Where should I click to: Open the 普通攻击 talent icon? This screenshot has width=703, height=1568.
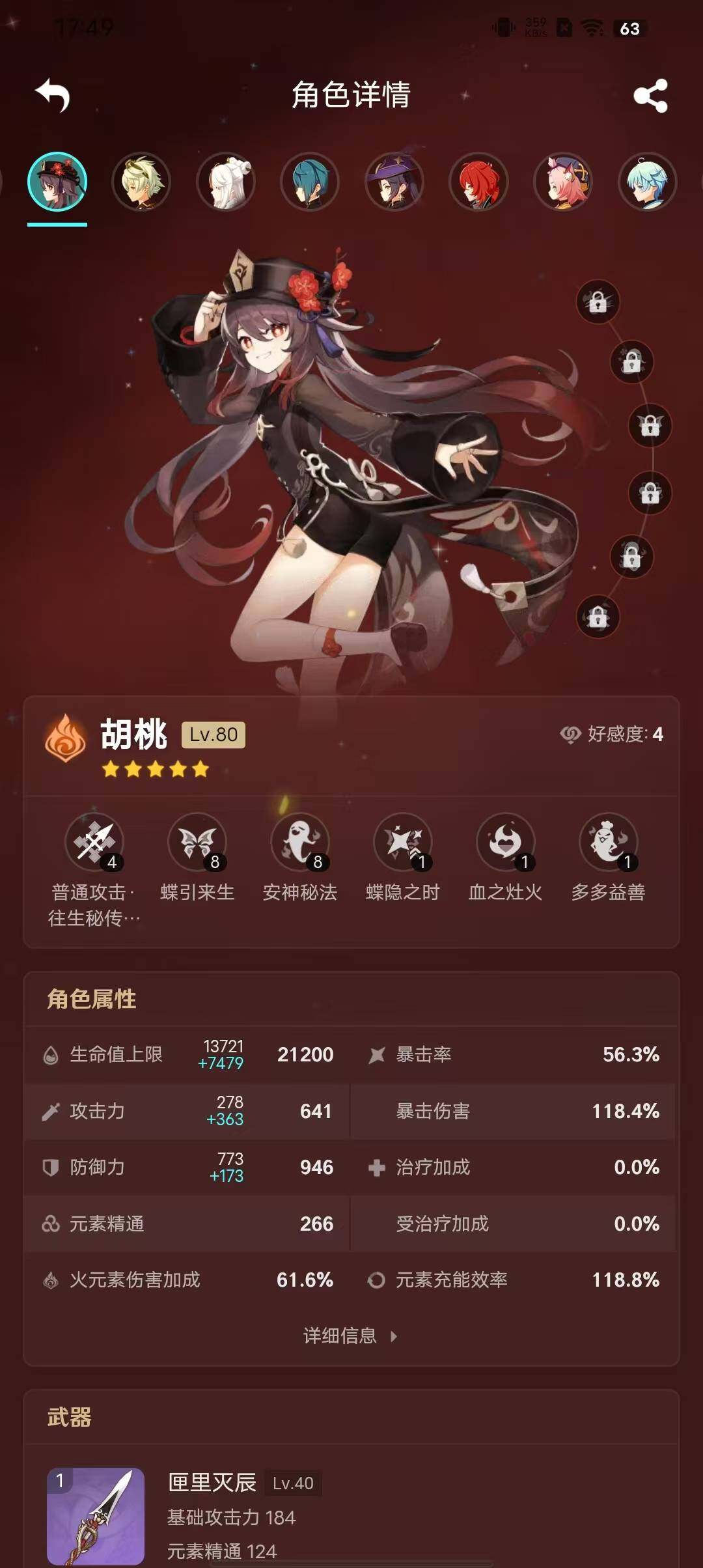coord(94,843)
